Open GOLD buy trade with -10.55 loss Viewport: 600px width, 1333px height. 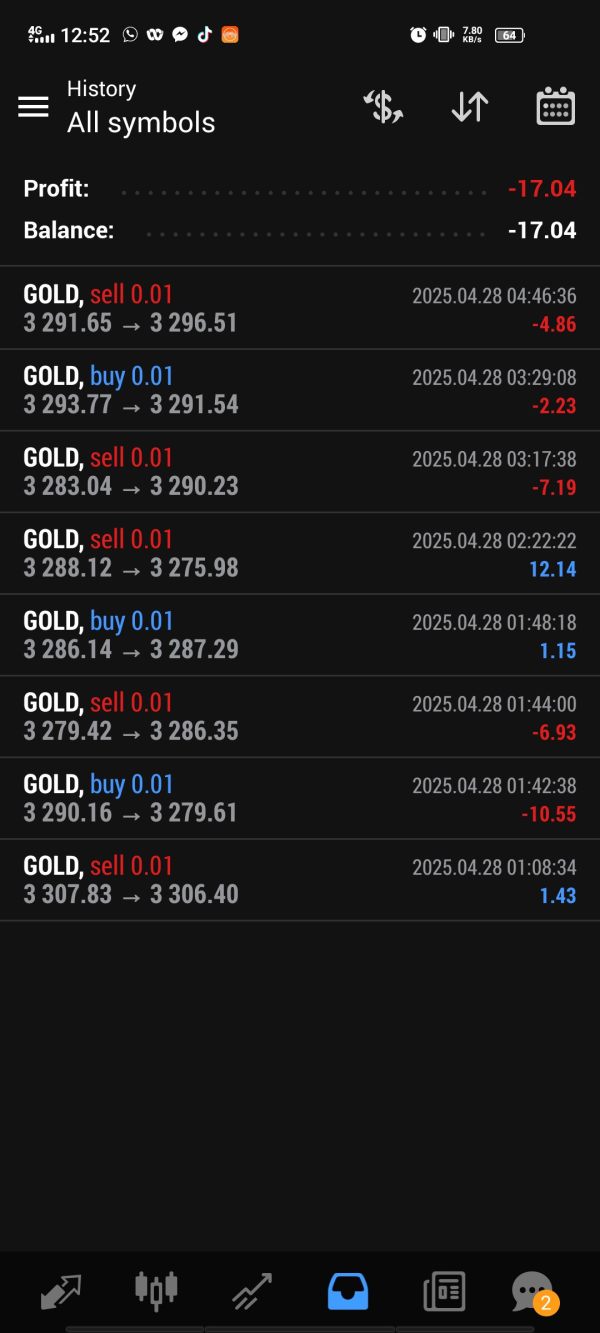click(x=300, y=799)
